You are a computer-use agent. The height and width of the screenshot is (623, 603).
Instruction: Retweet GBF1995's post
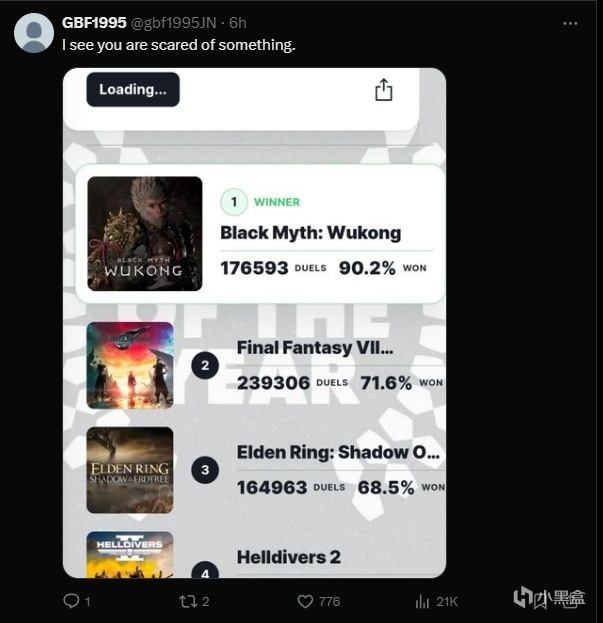pyautogui.click(x=186, y=601)
